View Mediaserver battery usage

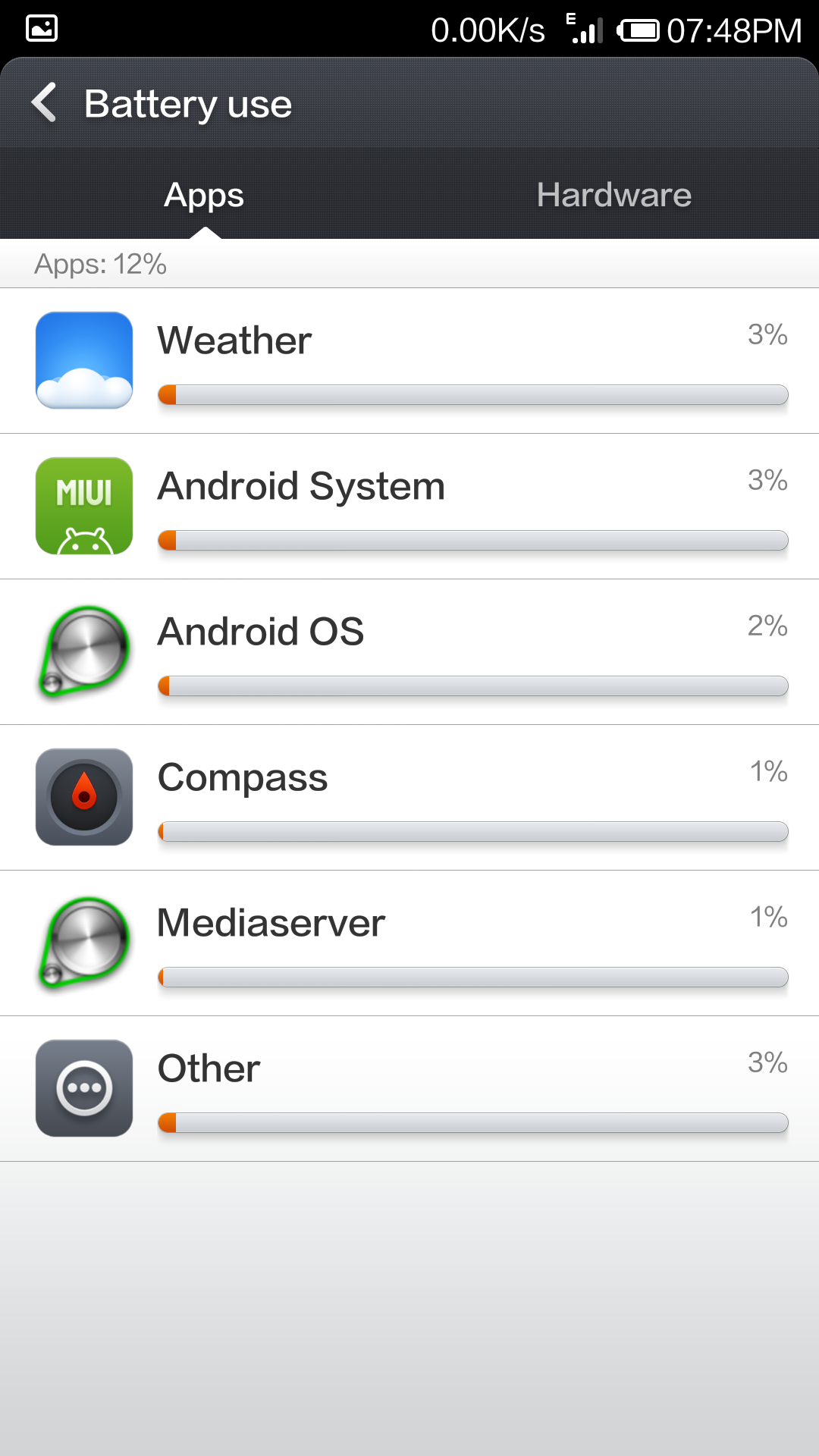coord(409,943)
